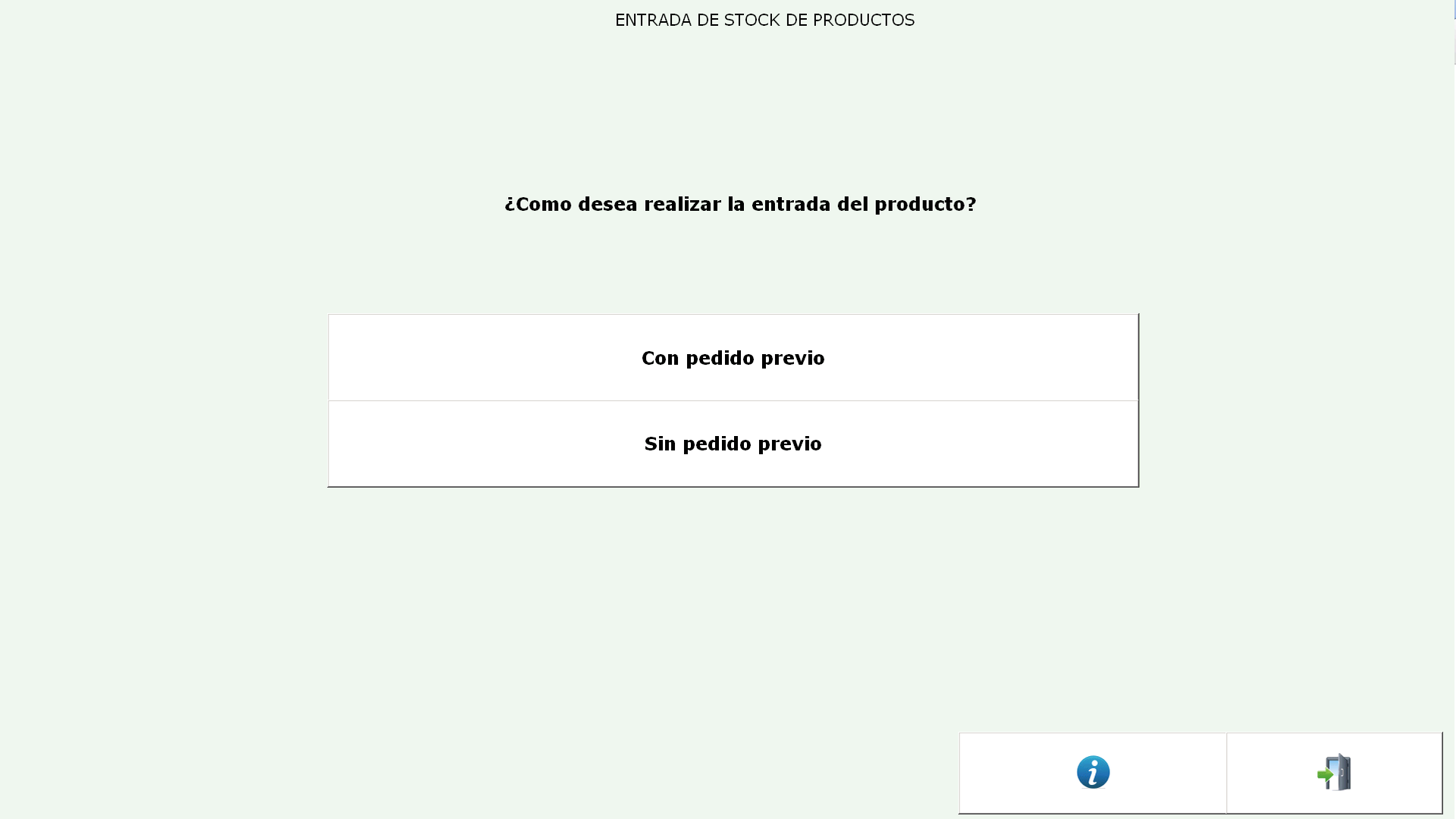The image size is (1456, 819).
Task: Open the blue information icon
Action: 1093,772
